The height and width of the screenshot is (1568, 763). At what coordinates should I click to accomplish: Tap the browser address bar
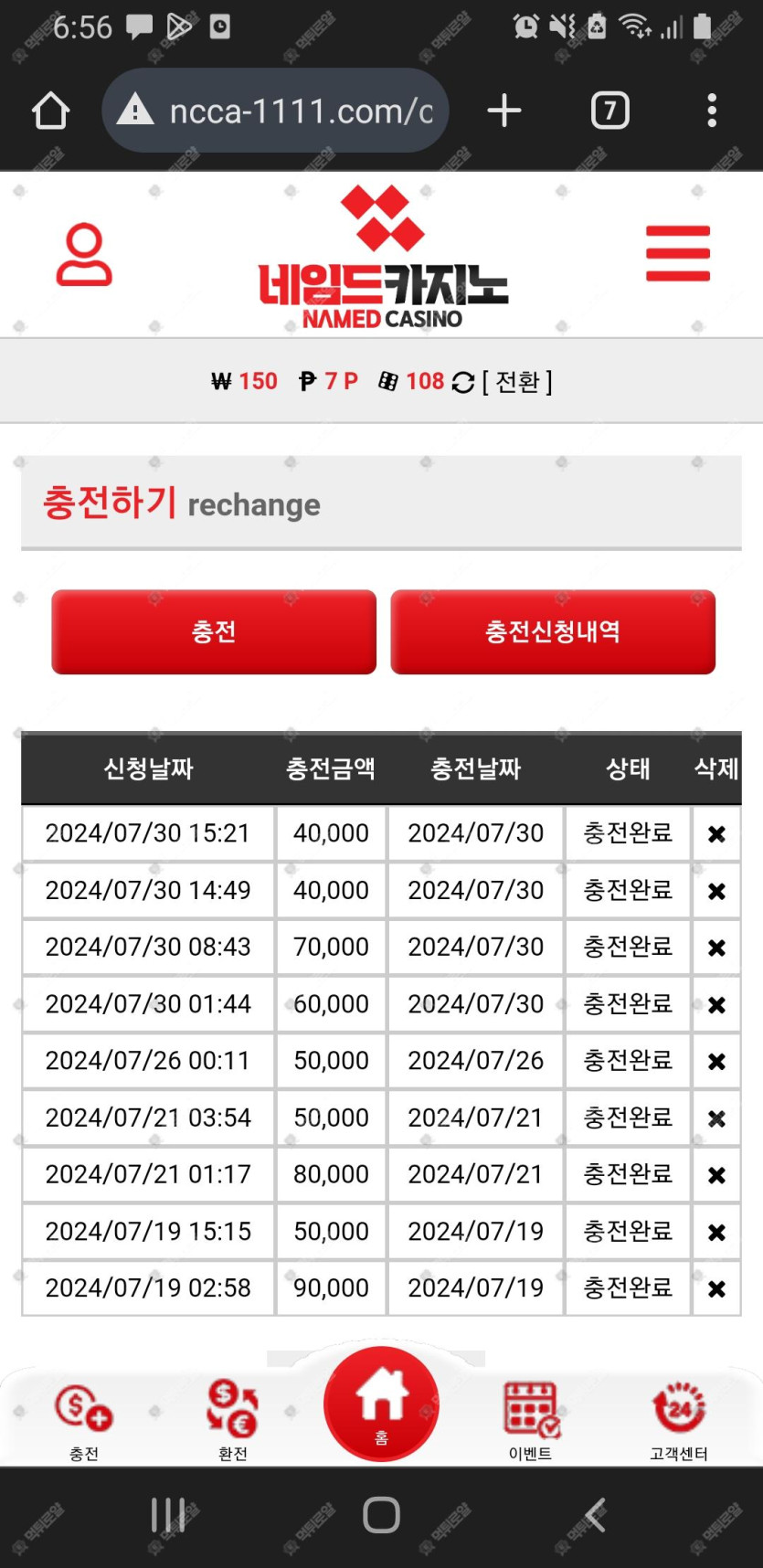point(275,111)
